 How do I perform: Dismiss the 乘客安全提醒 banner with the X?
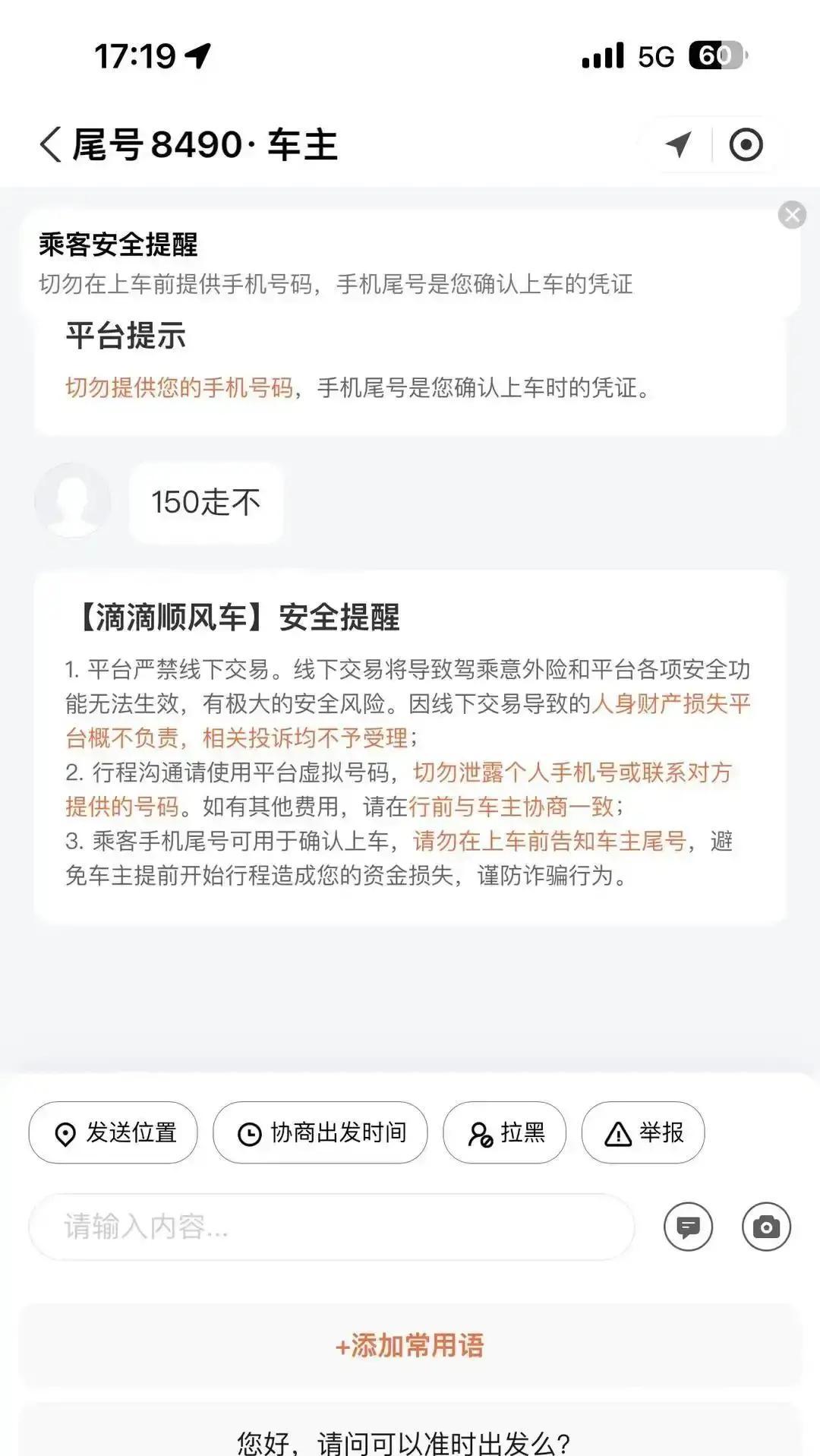tap(793, 214)
